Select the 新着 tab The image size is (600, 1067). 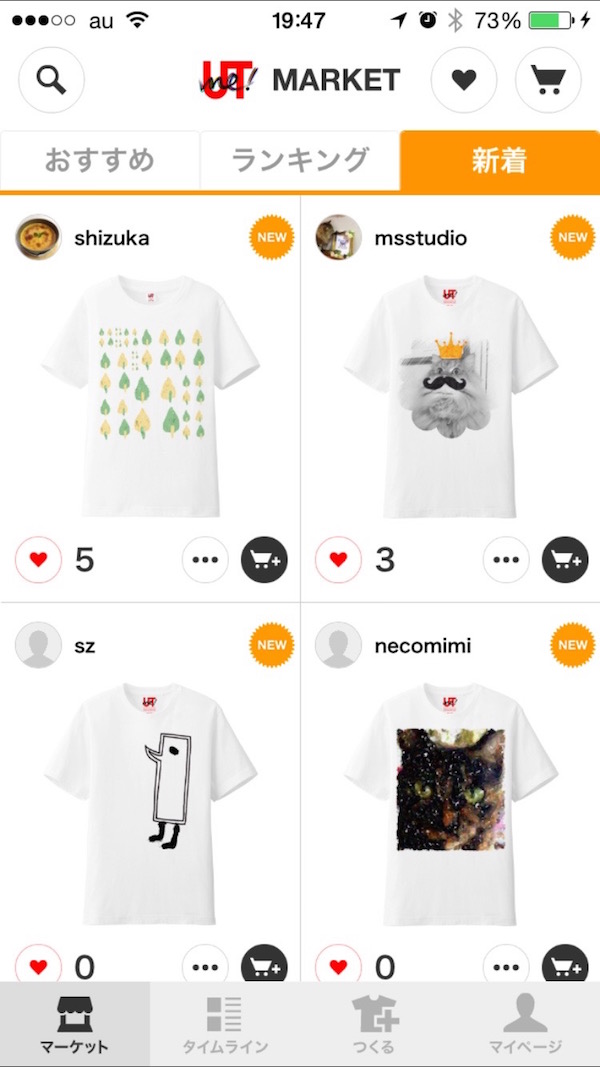pyautogui.click(x=499, y=160)
